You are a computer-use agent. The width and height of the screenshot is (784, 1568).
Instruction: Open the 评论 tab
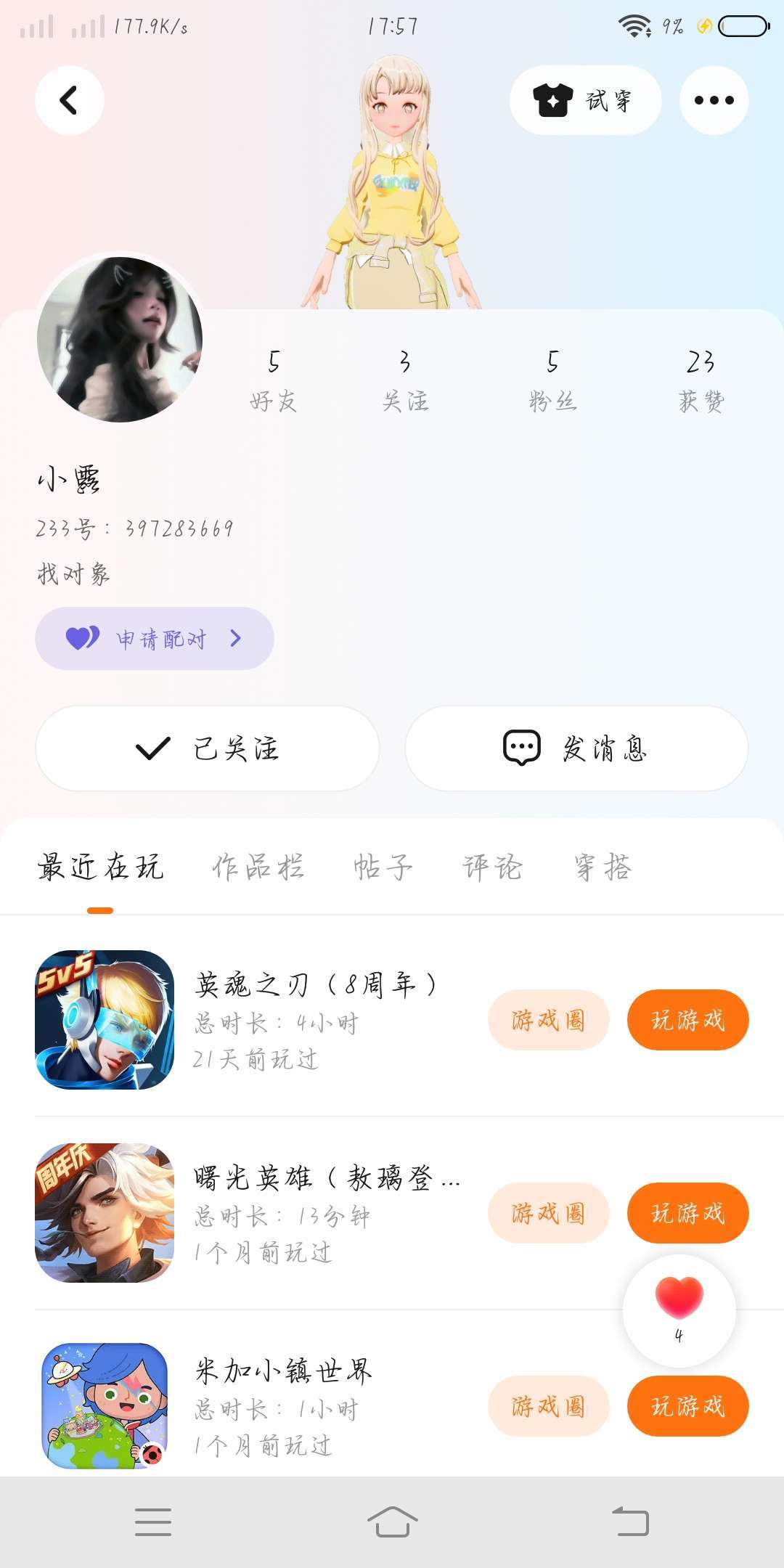pos(493,867)
